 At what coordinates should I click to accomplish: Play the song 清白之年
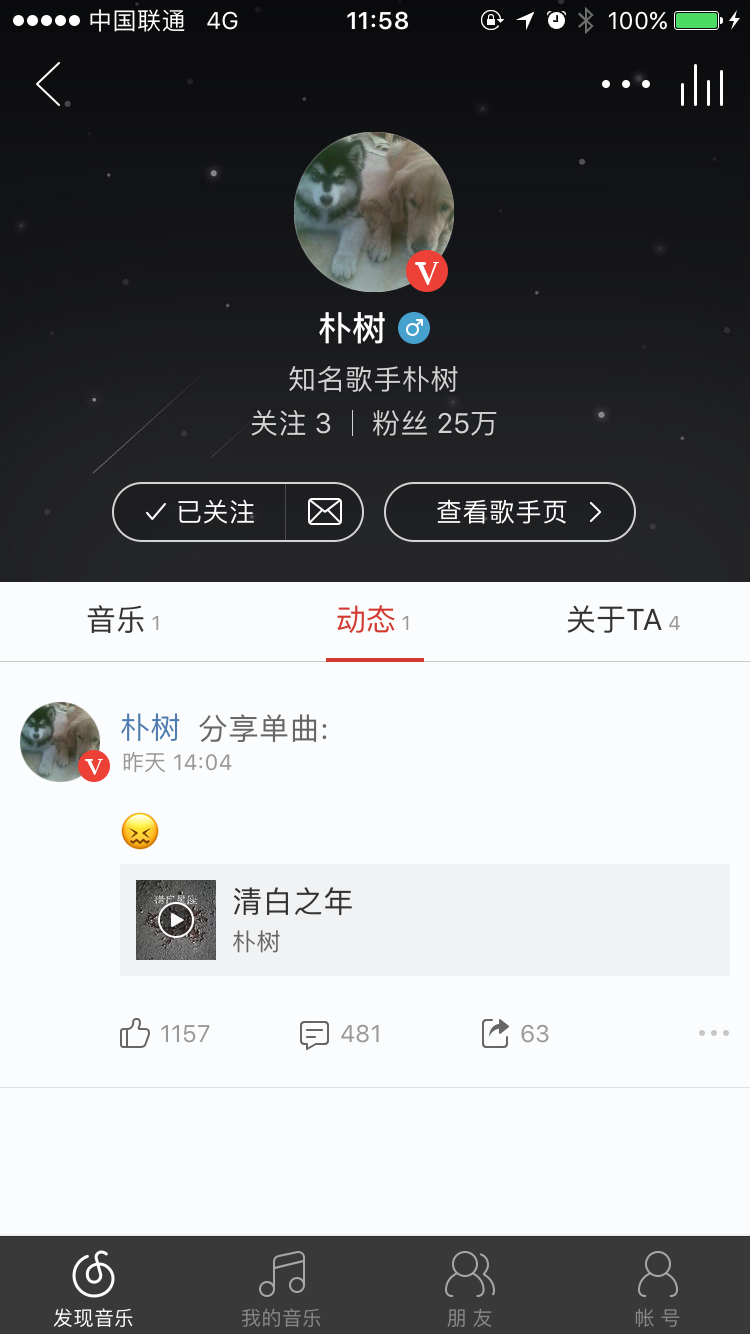[176, 920]
